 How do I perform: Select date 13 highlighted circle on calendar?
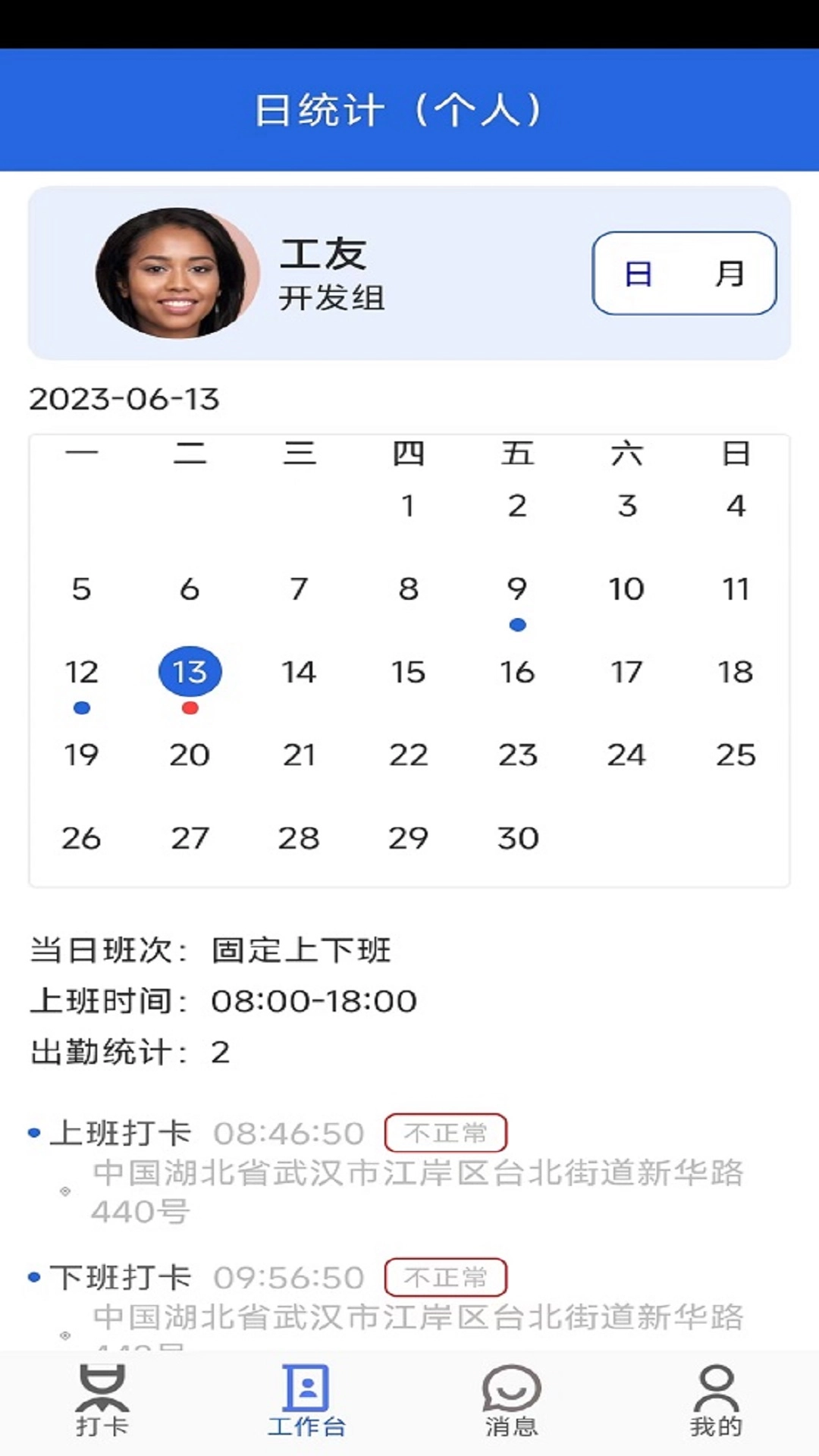pos(189,670)
